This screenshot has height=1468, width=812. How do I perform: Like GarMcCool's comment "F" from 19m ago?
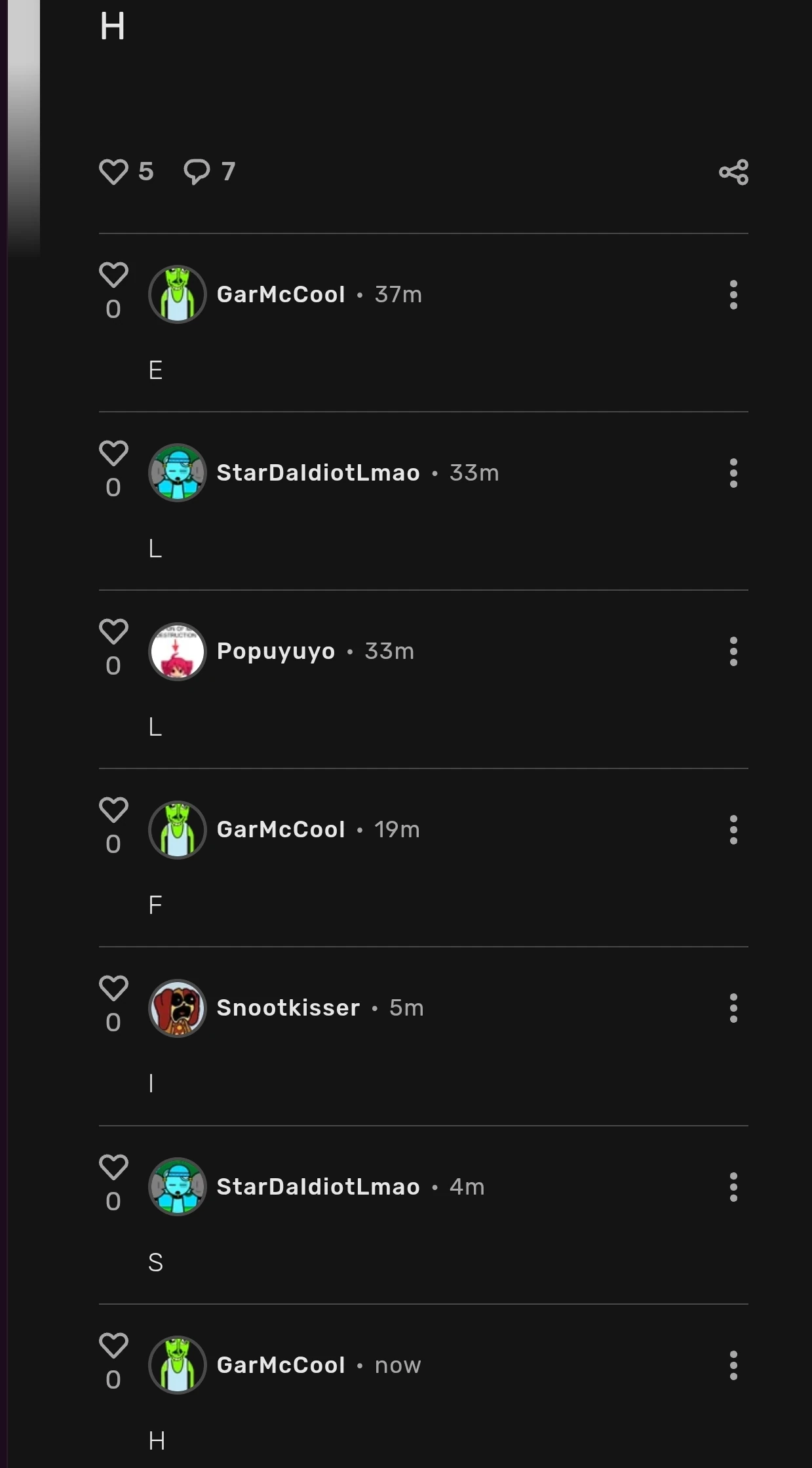(x=113, y=810)
